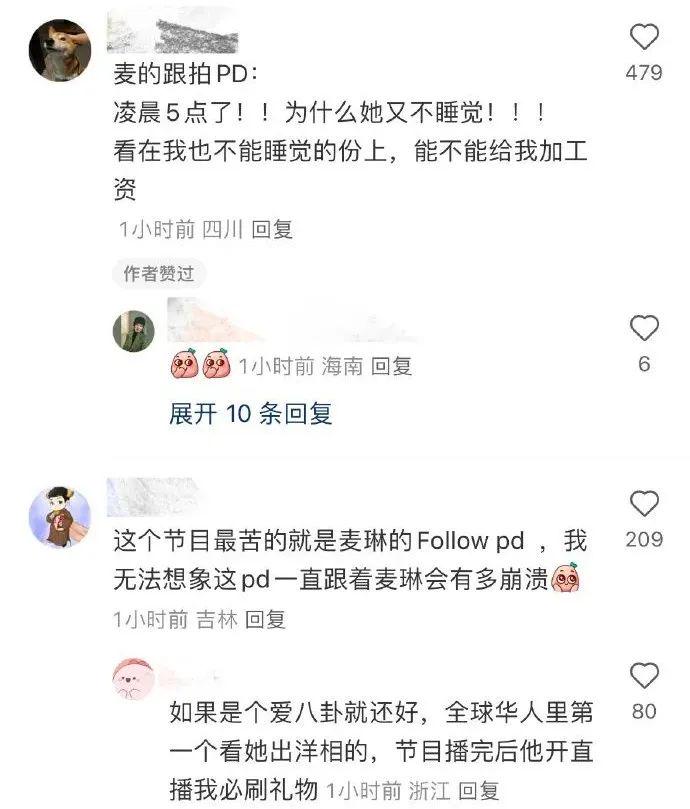Like the 浙江 reply with 80 likes

(645, 677)
